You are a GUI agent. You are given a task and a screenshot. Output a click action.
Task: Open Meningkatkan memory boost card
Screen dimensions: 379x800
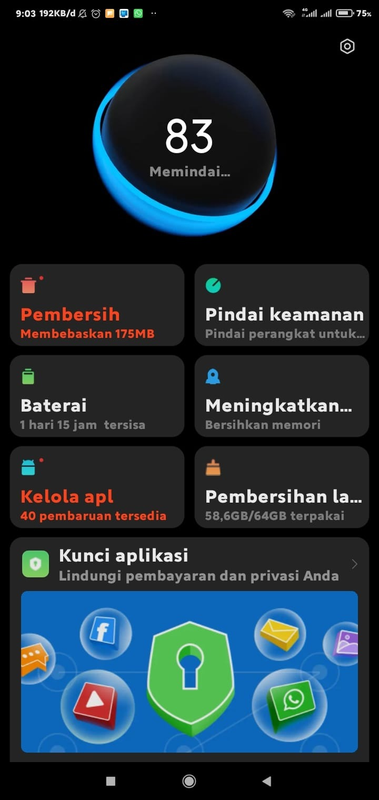pos(282,396)
